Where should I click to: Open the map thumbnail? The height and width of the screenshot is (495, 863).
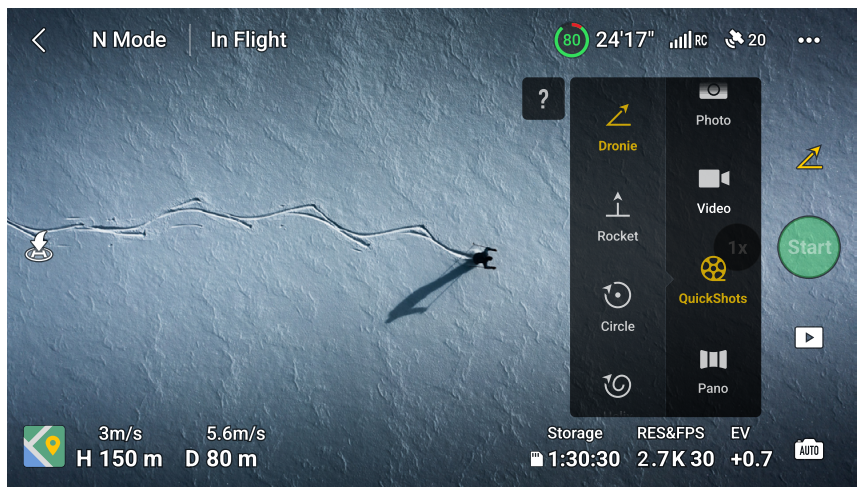pos(44,447)
